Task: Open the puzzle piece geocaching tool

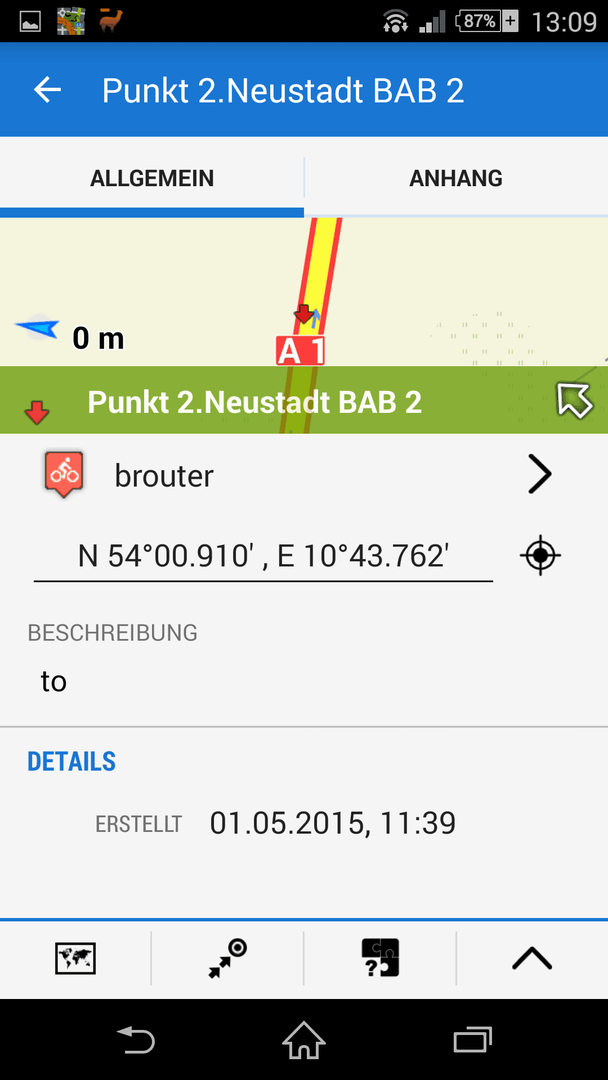Action: coord(380,959)
